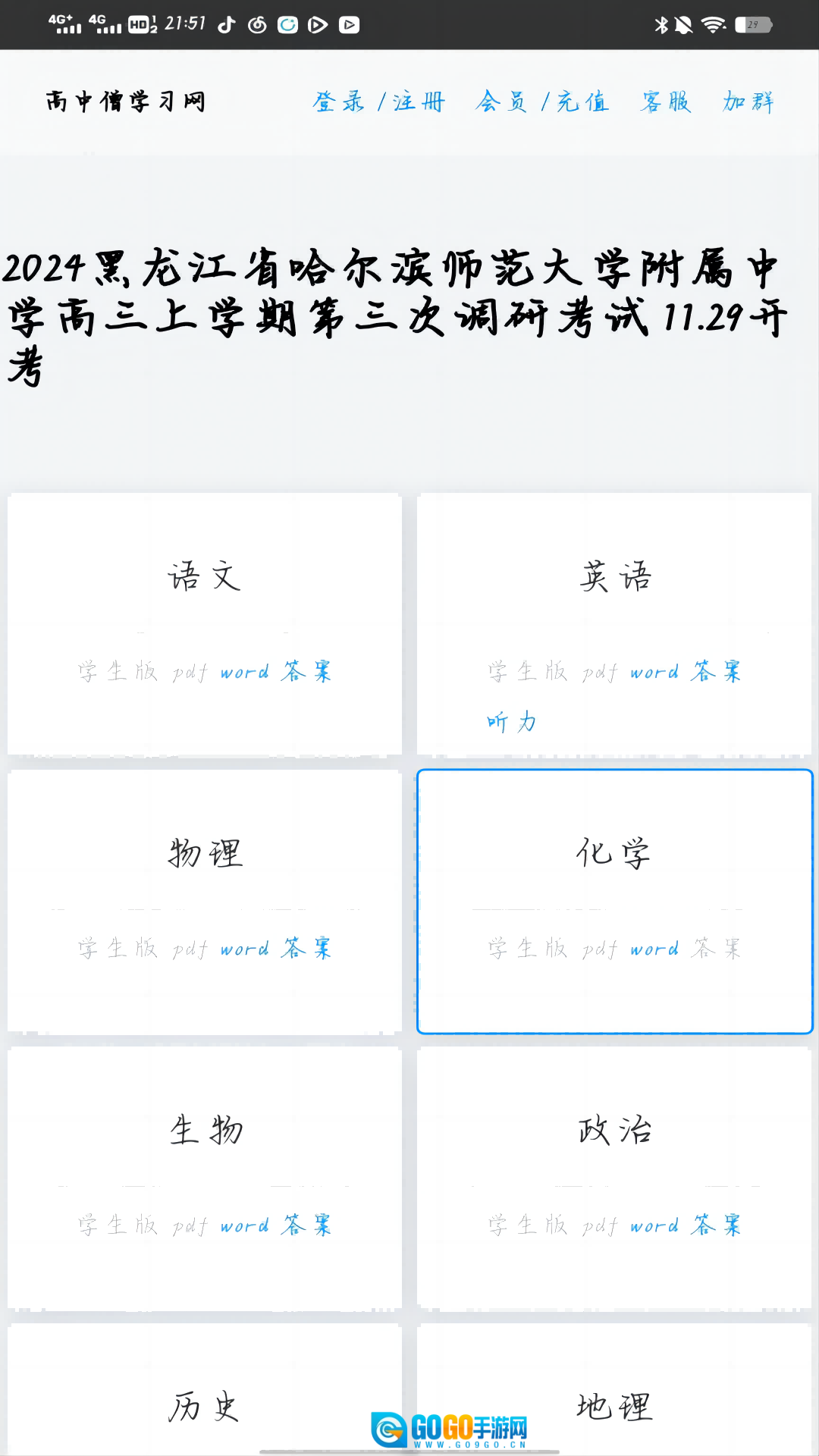819x1456 pixels.
Task: Open the word file for 英语
Action: point(654,673)
